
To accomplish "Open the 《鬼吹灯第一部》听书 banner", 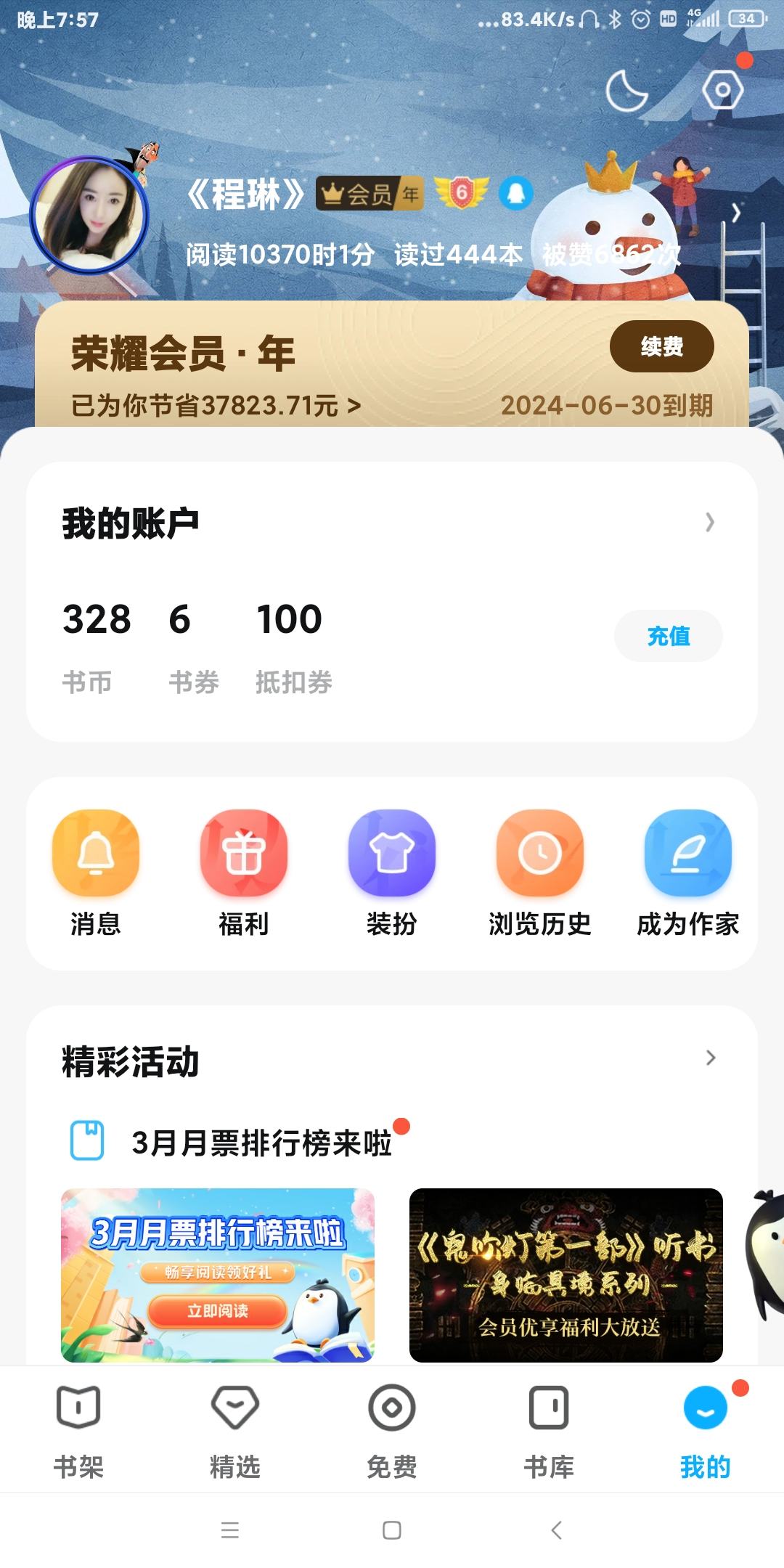I will [x=566, y=1275].
